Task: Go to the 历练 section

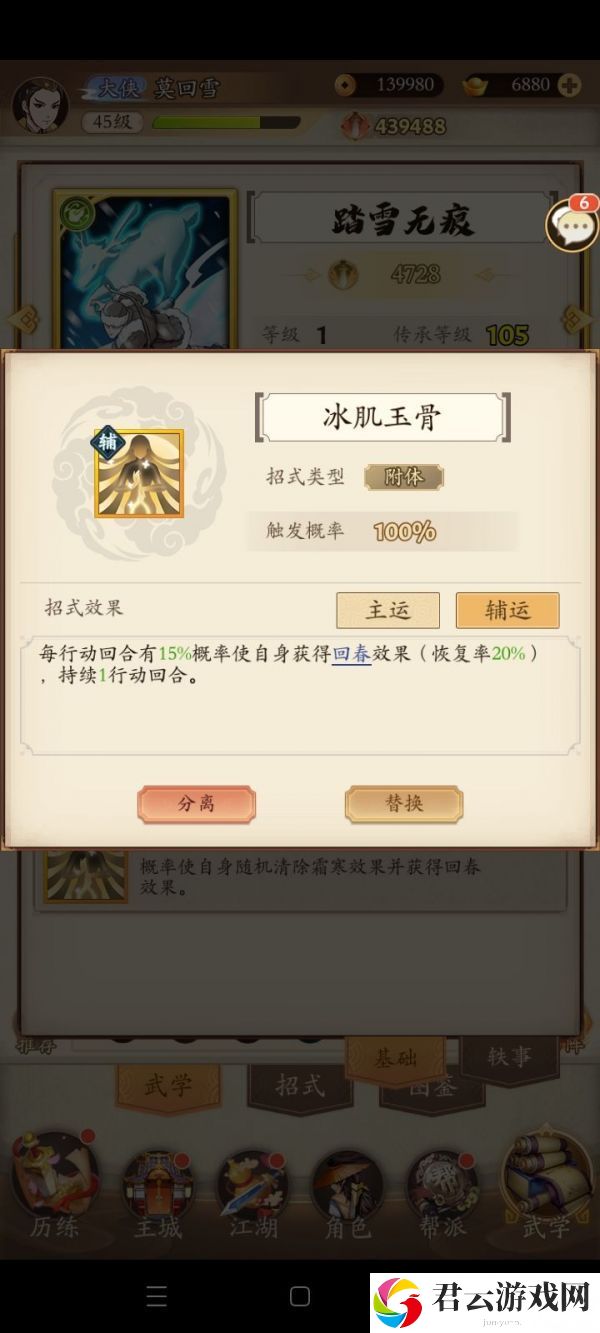Action: [x=54, y=1192]
